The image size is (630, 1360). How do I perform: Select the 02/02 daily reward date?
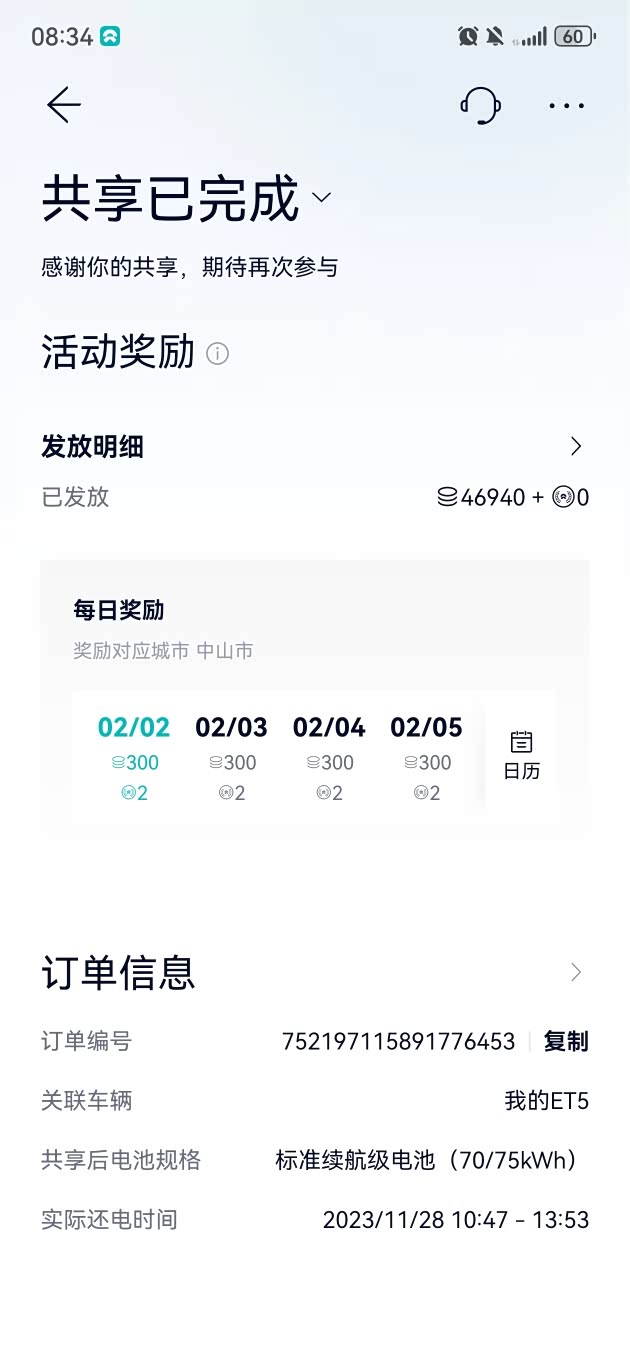(x=134, y=758)
